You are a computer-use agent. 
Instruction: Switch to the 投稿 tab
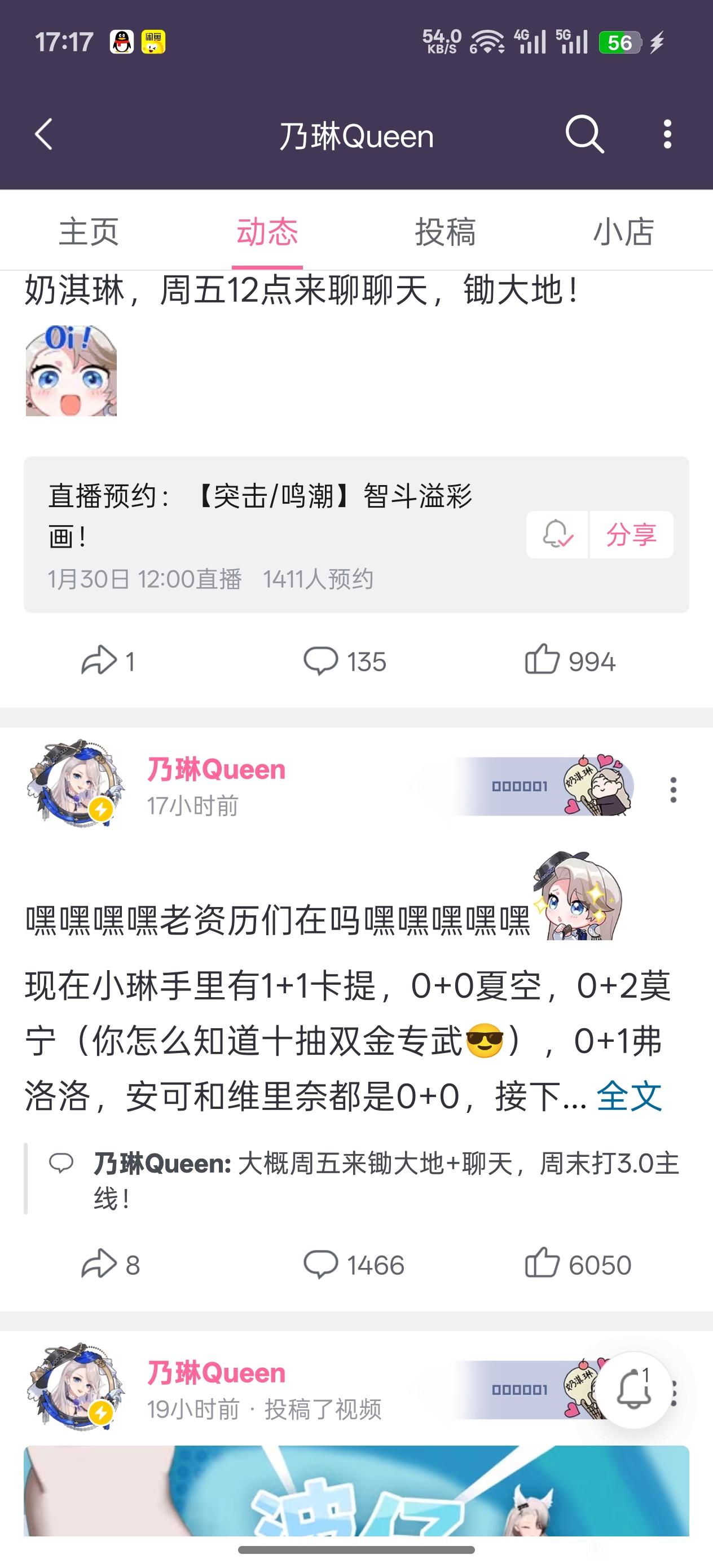click(x=446, y=232)
